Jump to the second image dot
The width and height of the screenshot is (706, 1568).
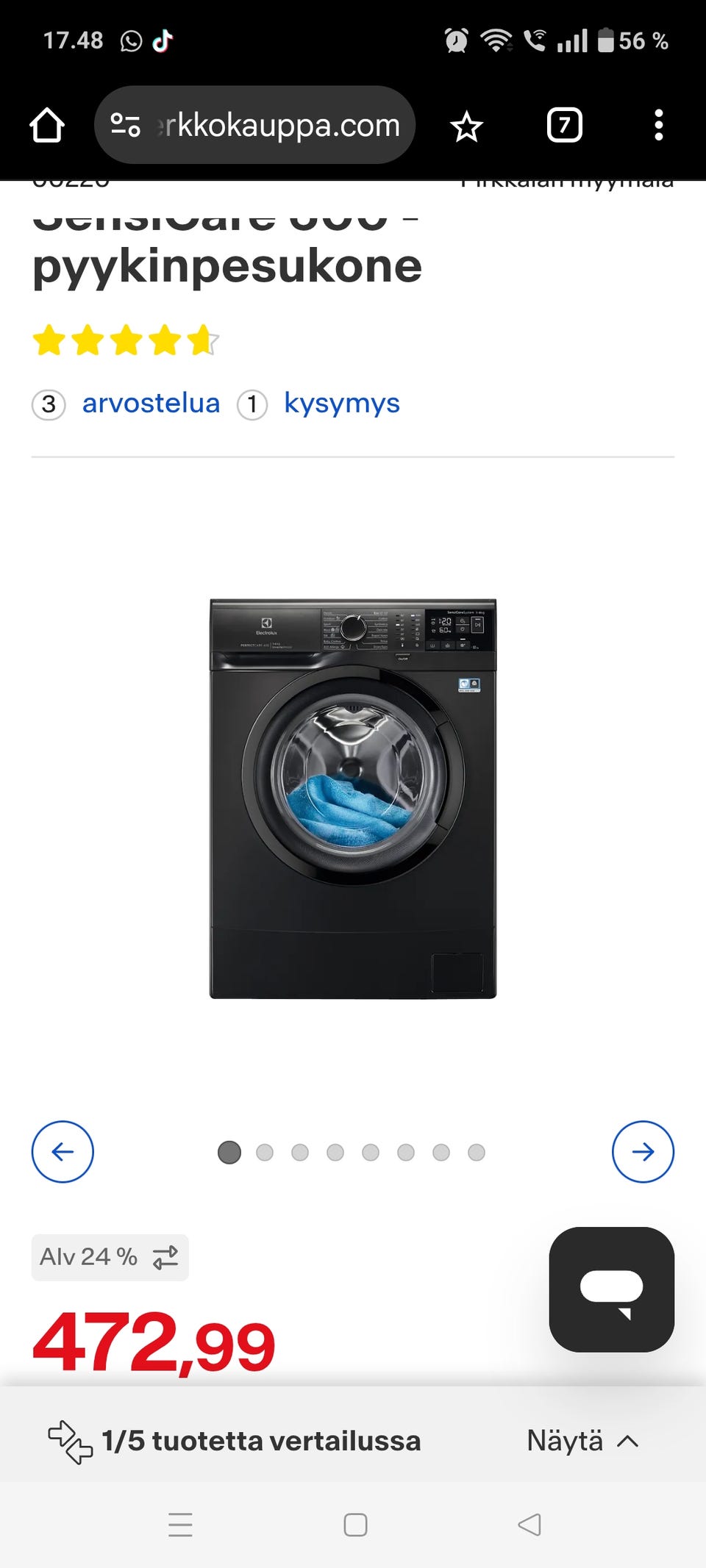(x=265, y=1153)
